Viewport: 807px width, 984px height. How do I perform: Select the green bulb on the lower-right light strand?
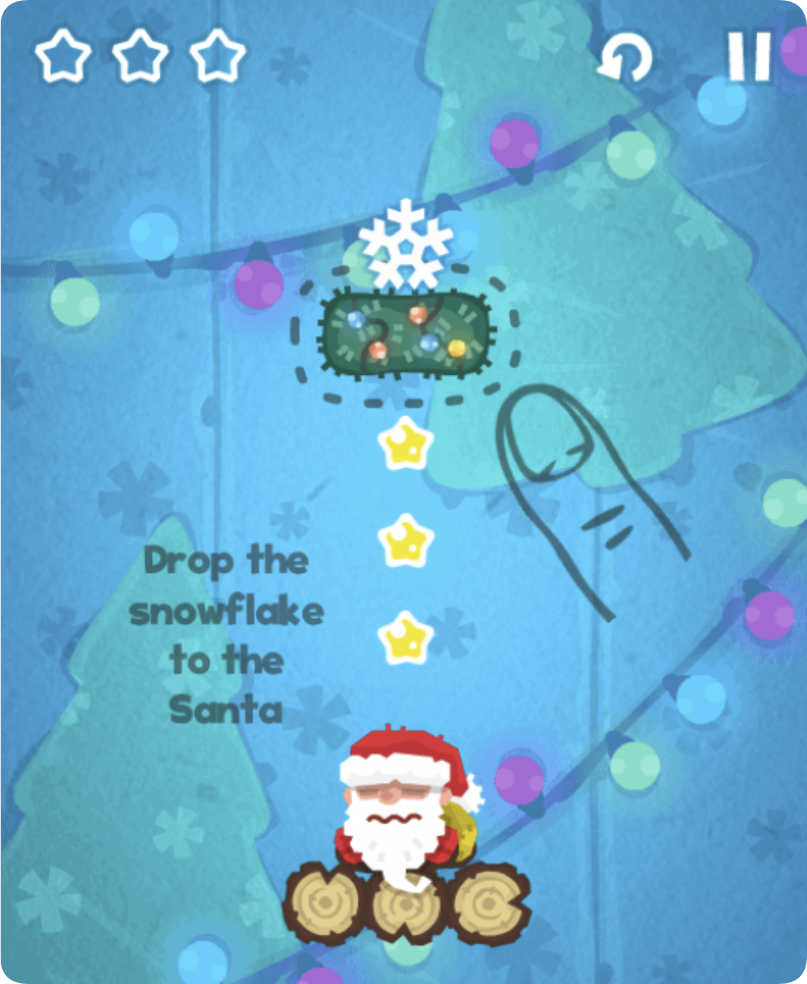(x=633, y=766)
